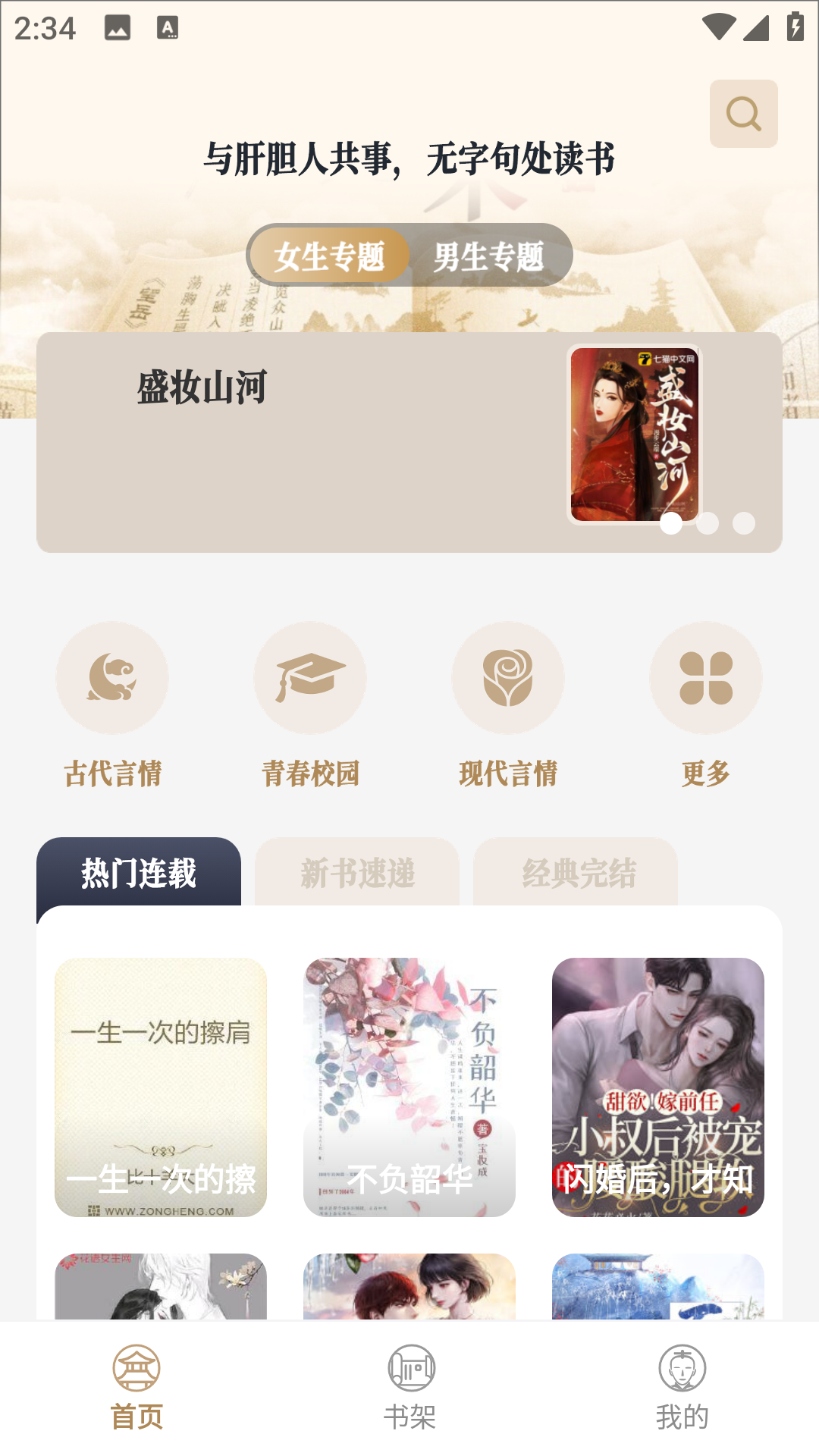Image resolution: width=819 pixels, height=1456 pixels.
Task: Select the 女生专题 segment
Action: [330, 256]
